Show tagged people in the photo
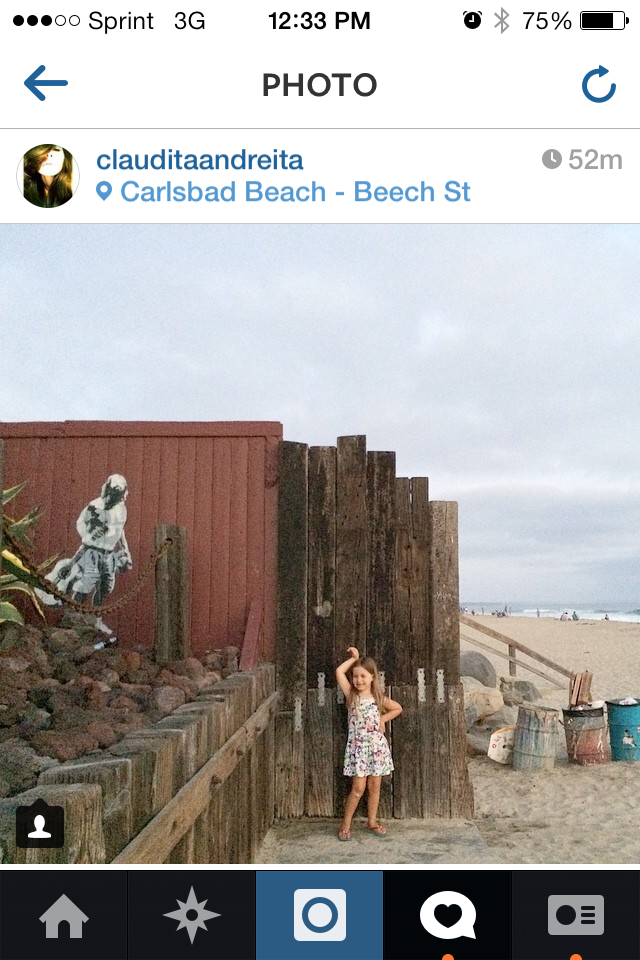 pyautogui.click(x=40, y=825)
